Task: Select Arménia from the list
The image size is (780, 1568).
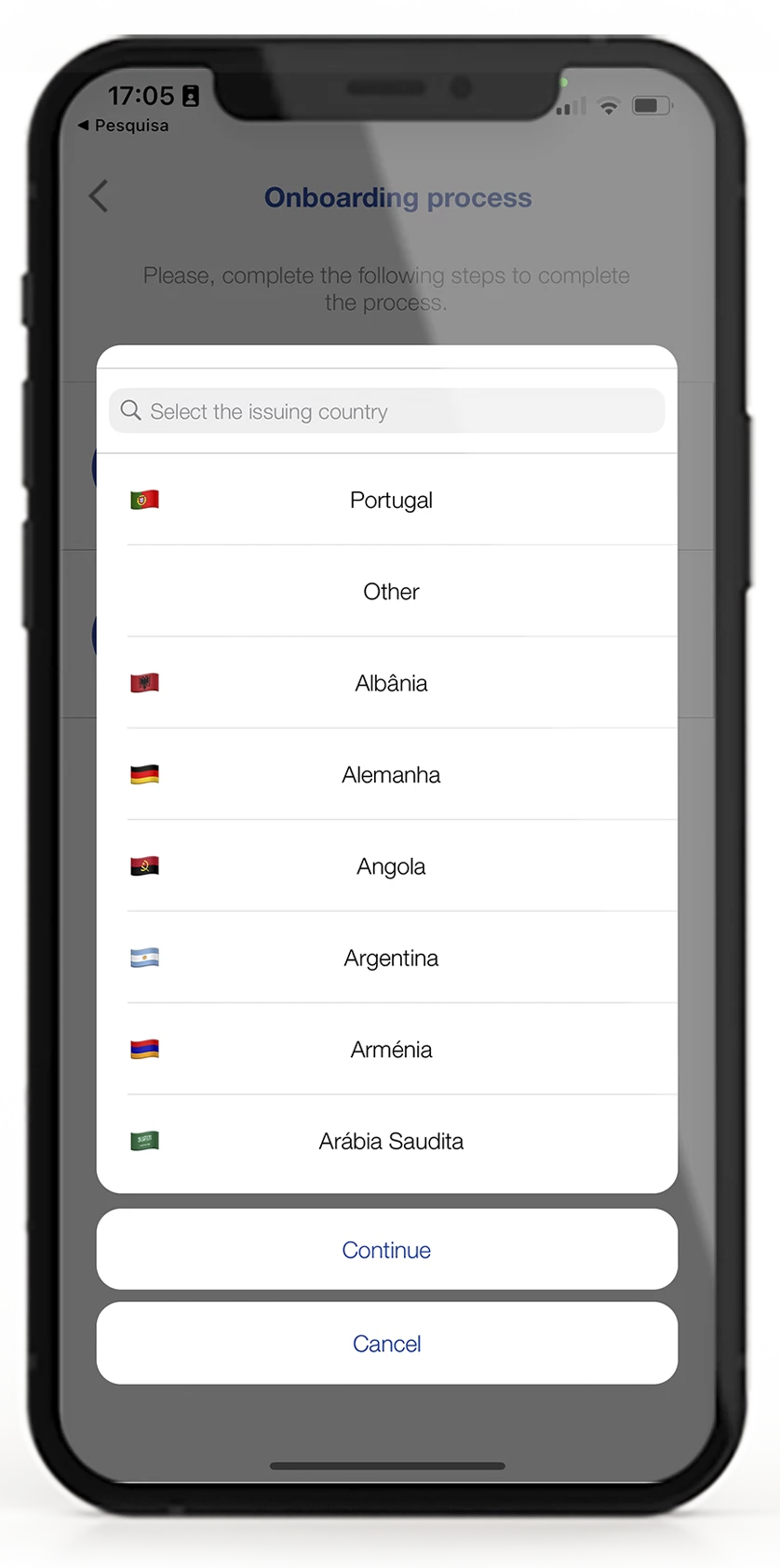Action: click(390, 1050)
